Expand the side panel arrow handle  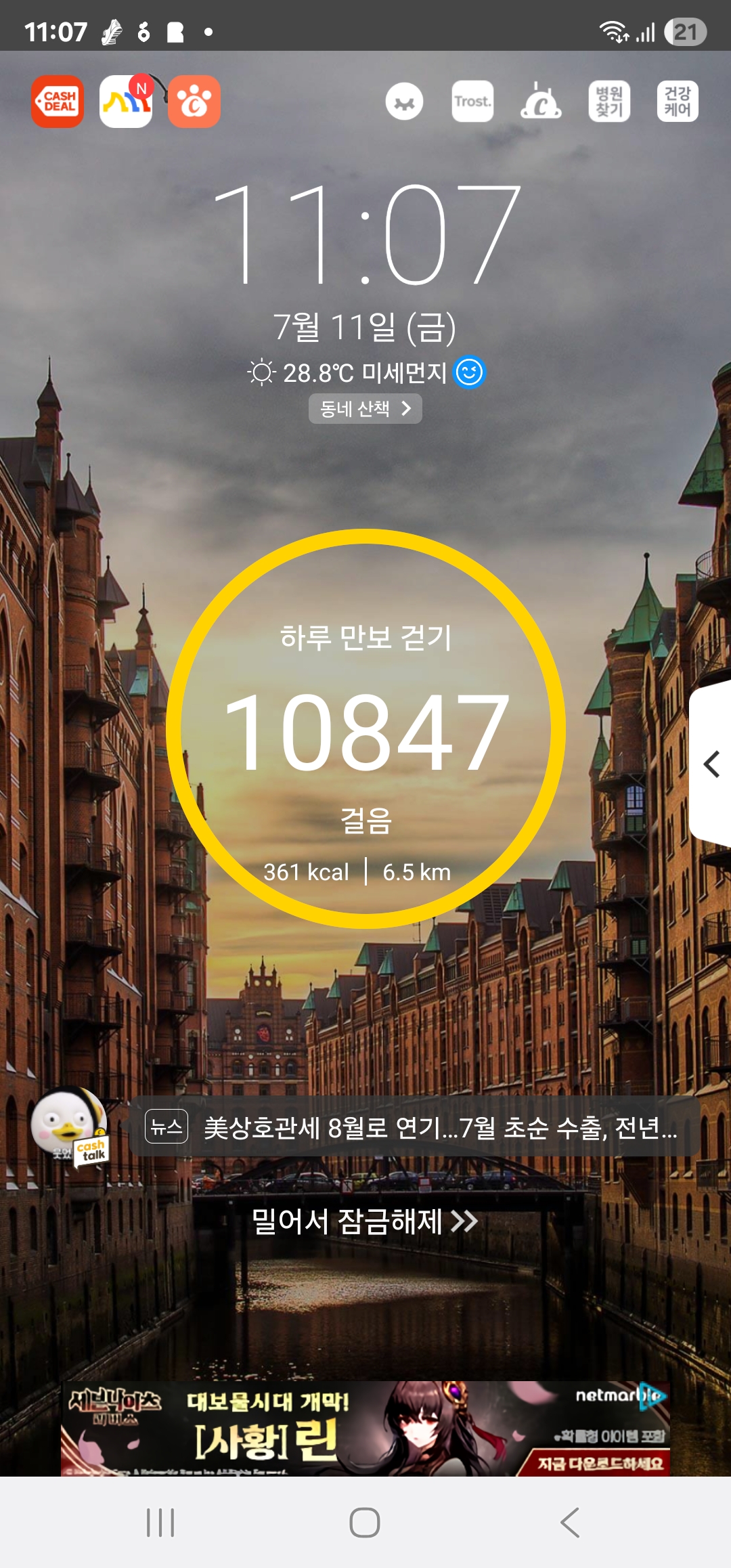(x=711, y=764)
